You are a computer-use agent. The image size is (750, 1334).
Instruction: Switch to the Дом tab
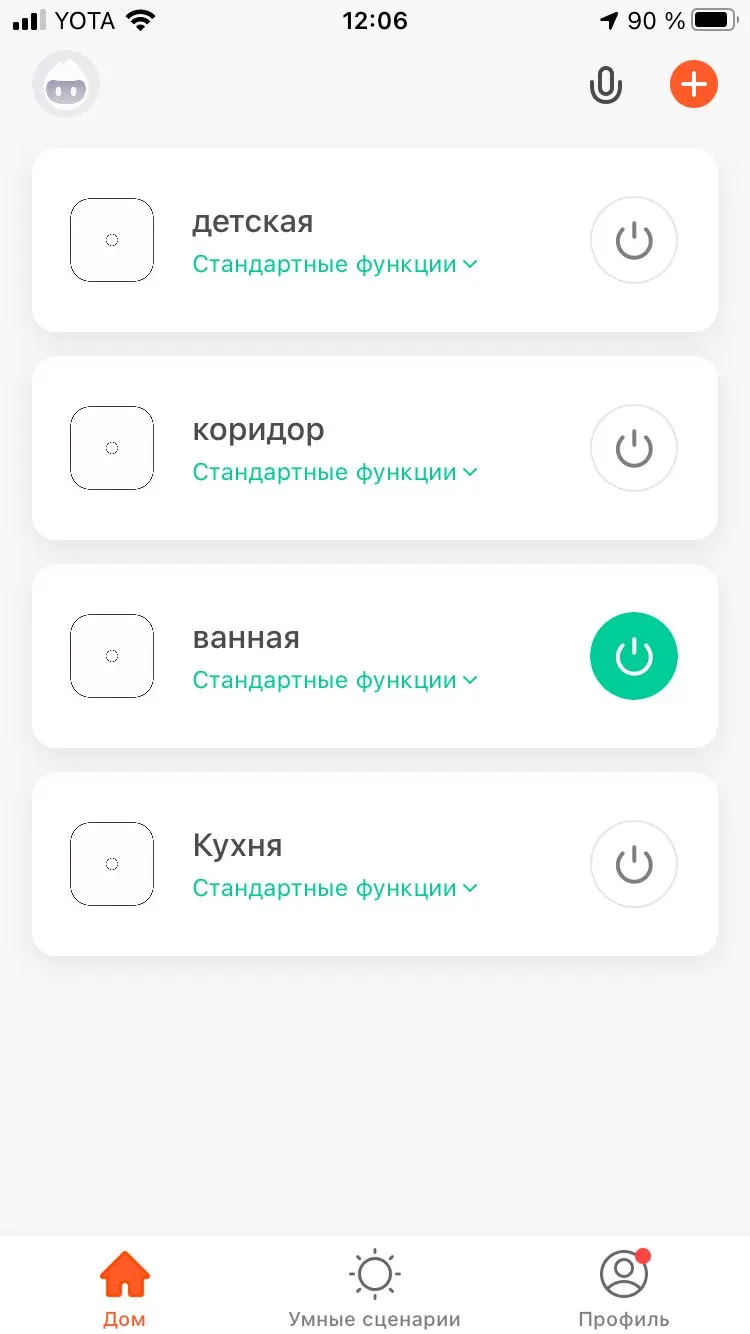coord(125,1290)
